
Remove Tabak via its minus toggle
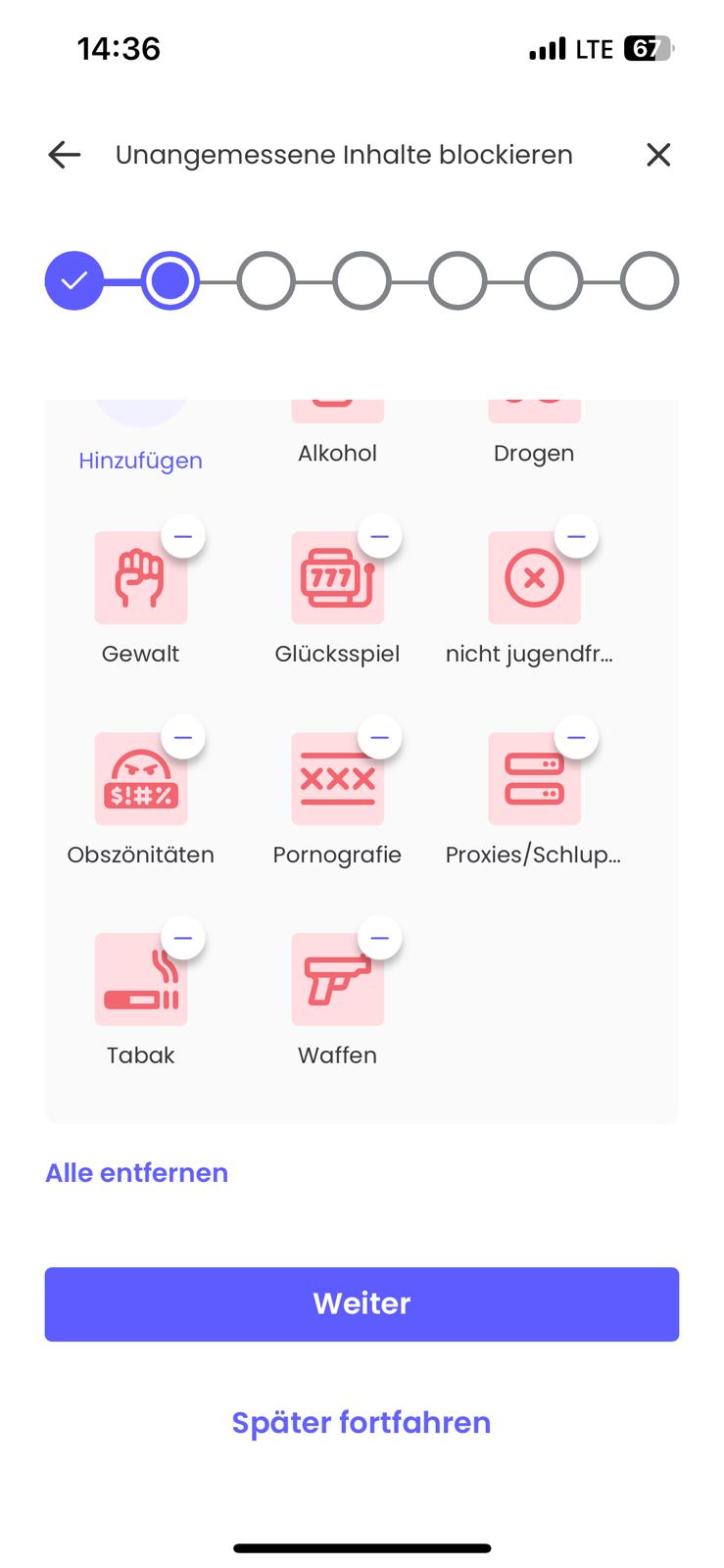point(183,937)
